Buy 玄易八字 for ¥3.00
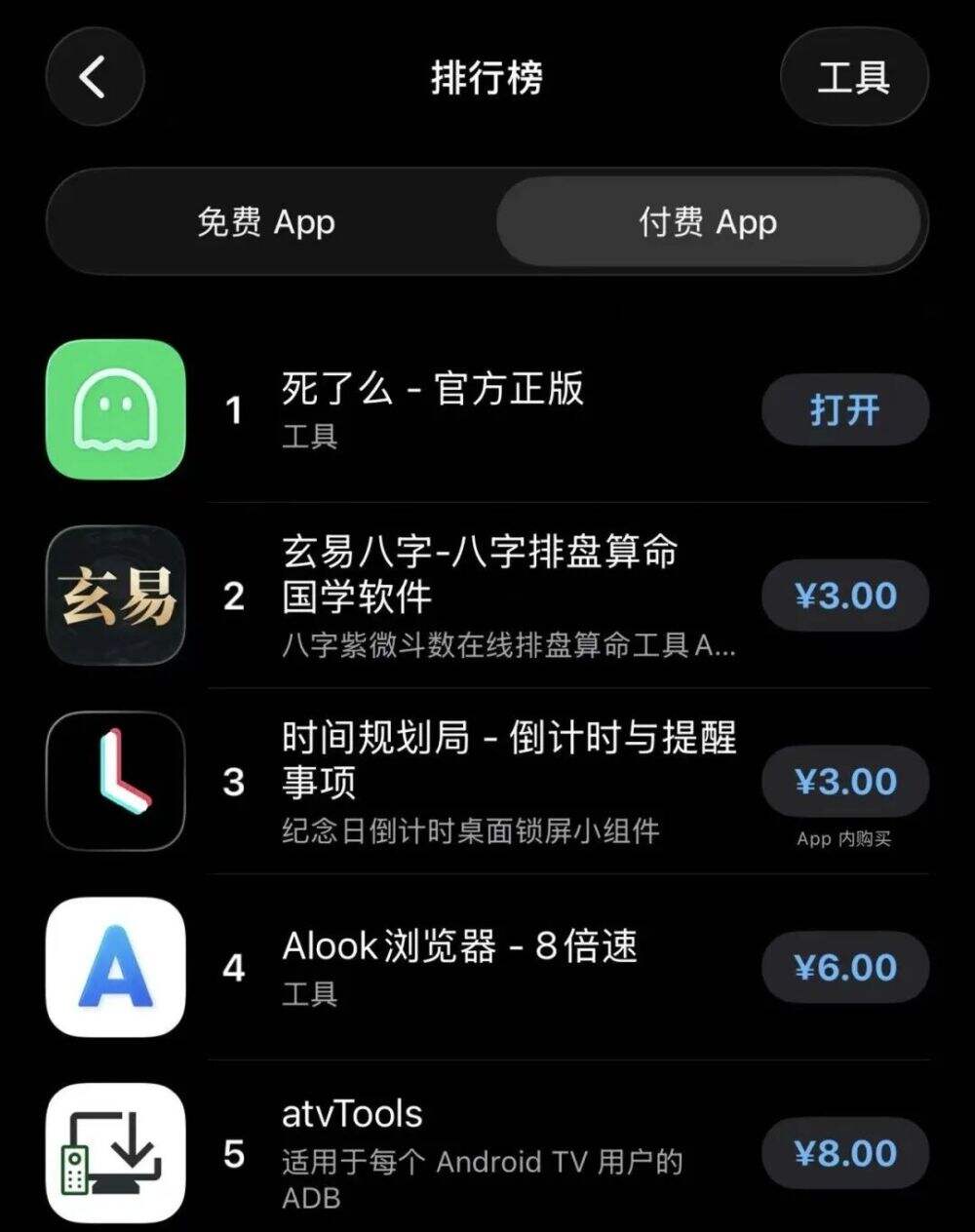 point(844,596)
